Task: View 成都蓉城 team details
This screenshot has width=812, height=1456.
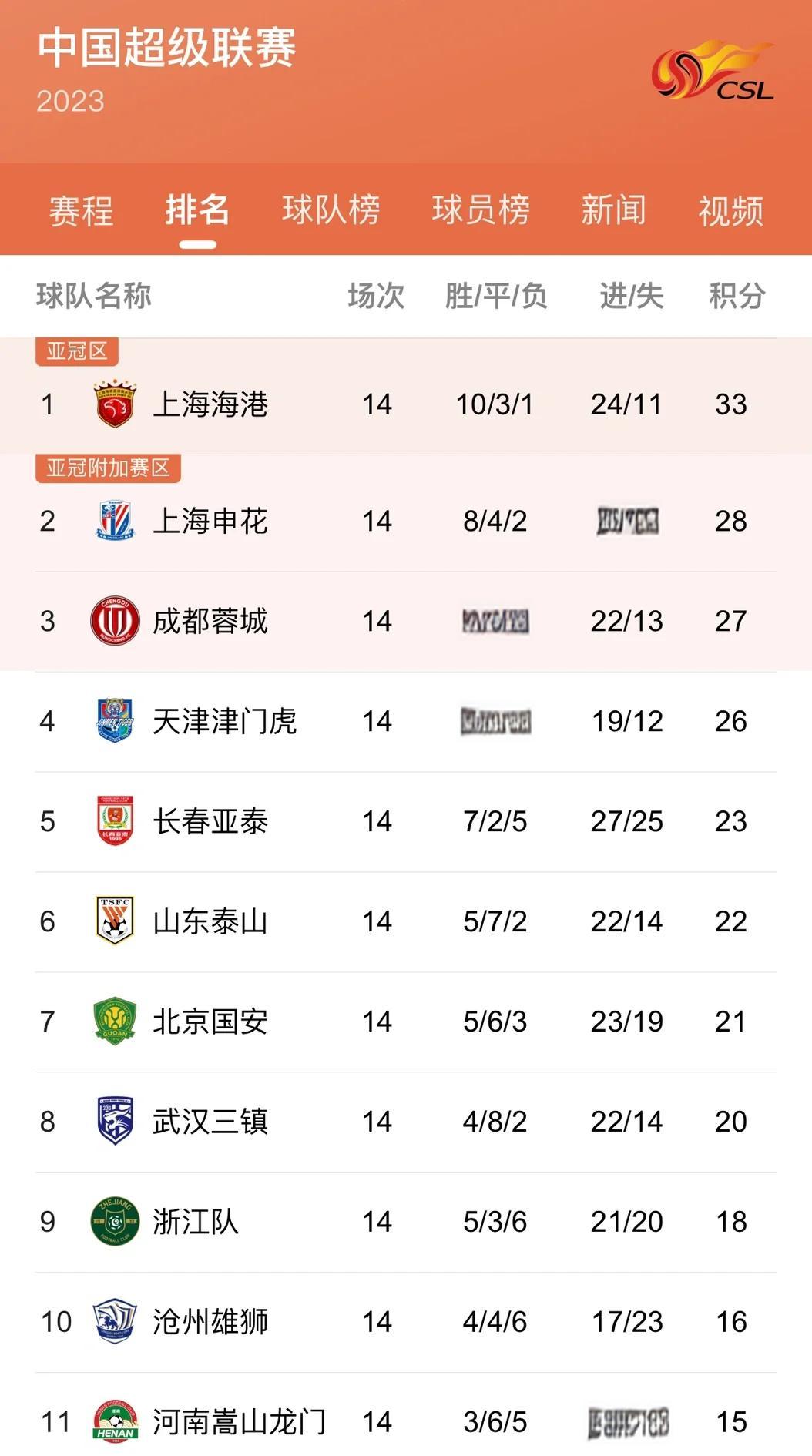Action: click(x=210, y=622)
